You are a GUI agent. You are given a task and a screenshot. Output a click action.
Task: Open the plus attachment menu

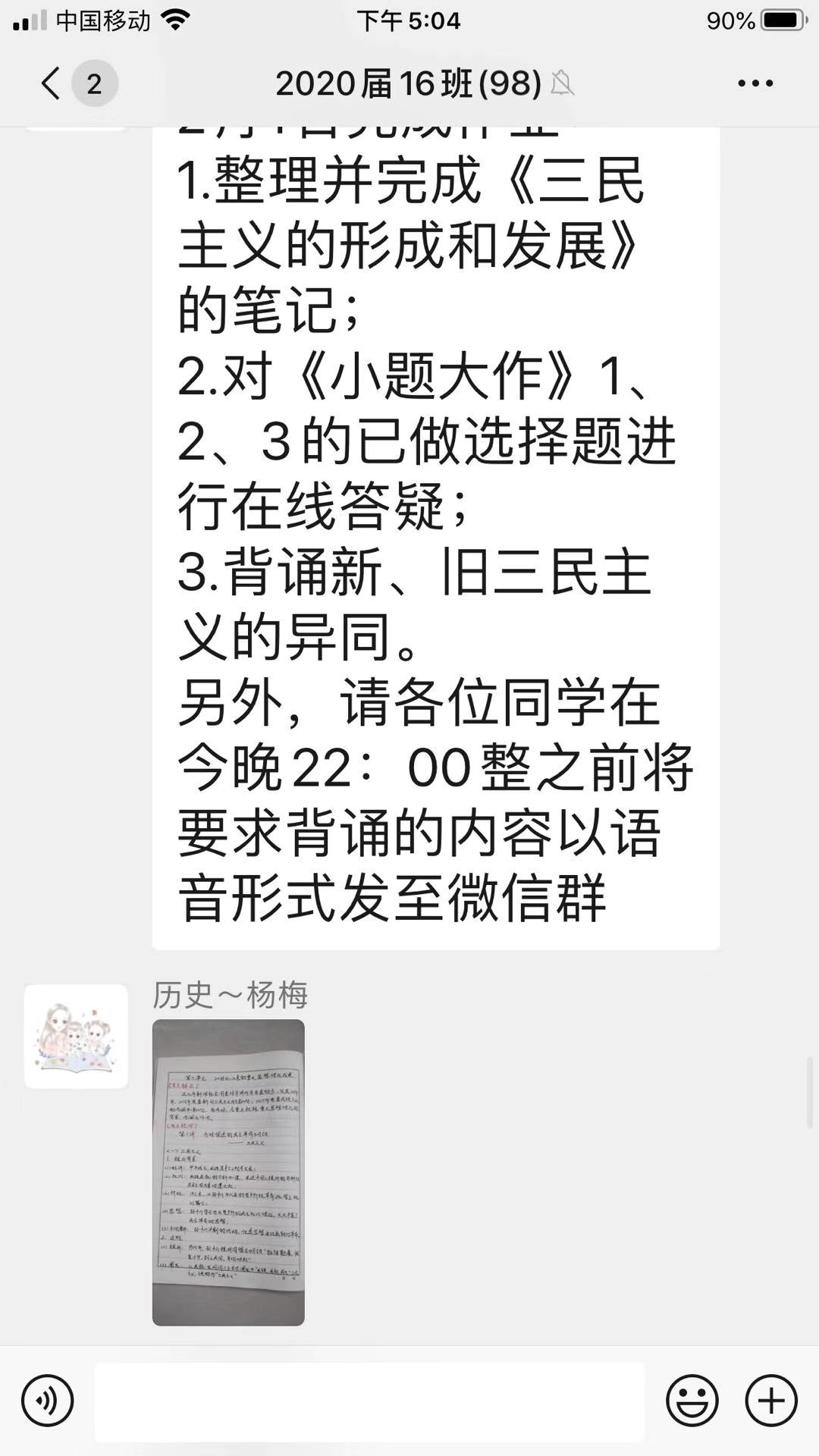772,1400
